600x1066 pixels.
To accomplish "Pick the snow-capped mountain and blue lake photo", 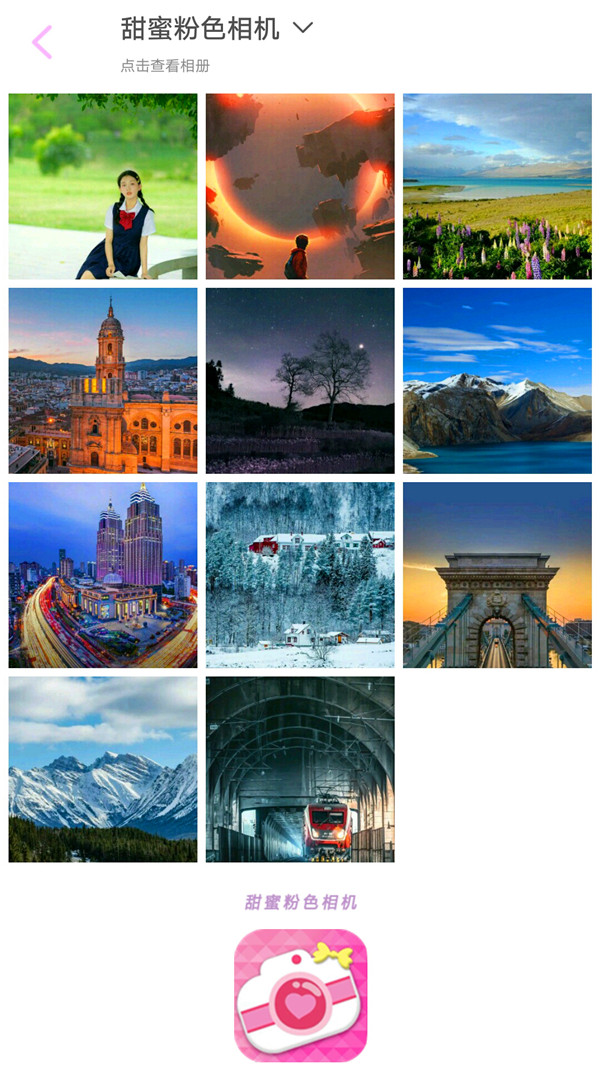I will click(497, 380).
